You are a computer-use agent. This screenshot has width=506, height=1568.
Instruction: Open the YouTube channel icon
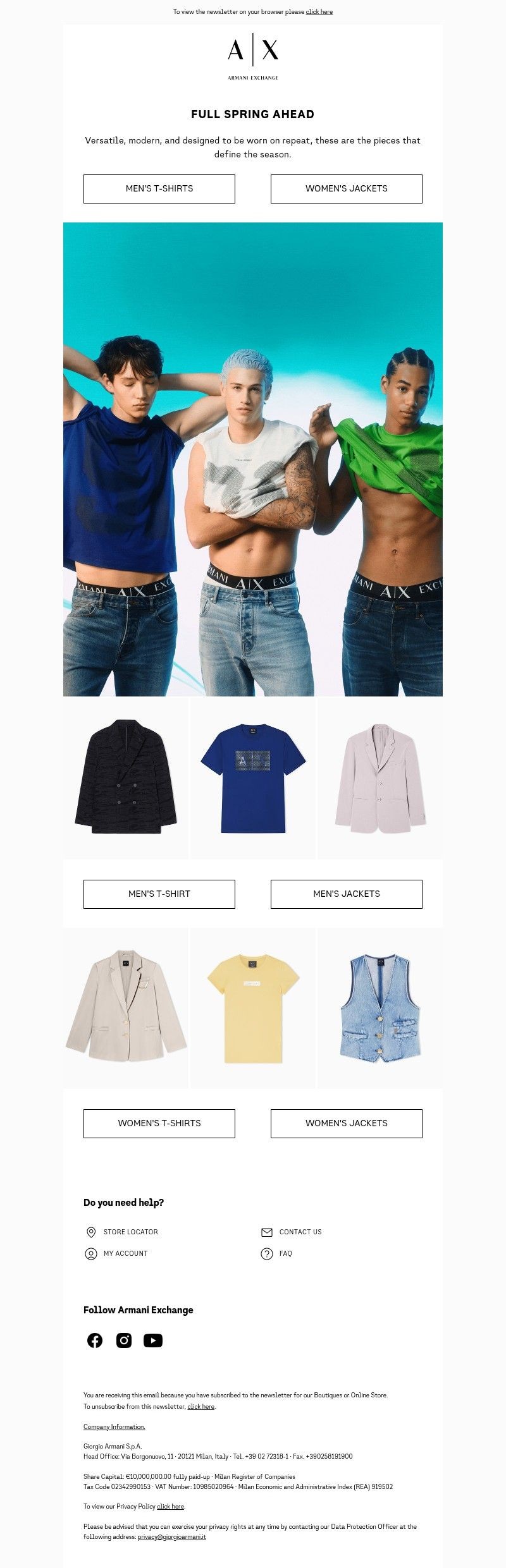tap(153, 1340)
